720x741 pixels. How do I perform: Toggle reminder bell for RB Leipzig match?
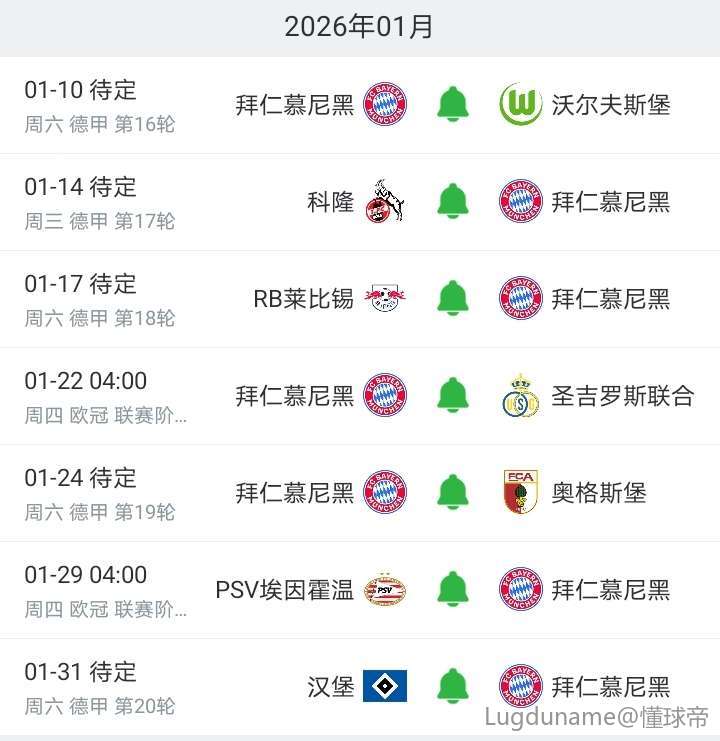(x=453, y=299)
